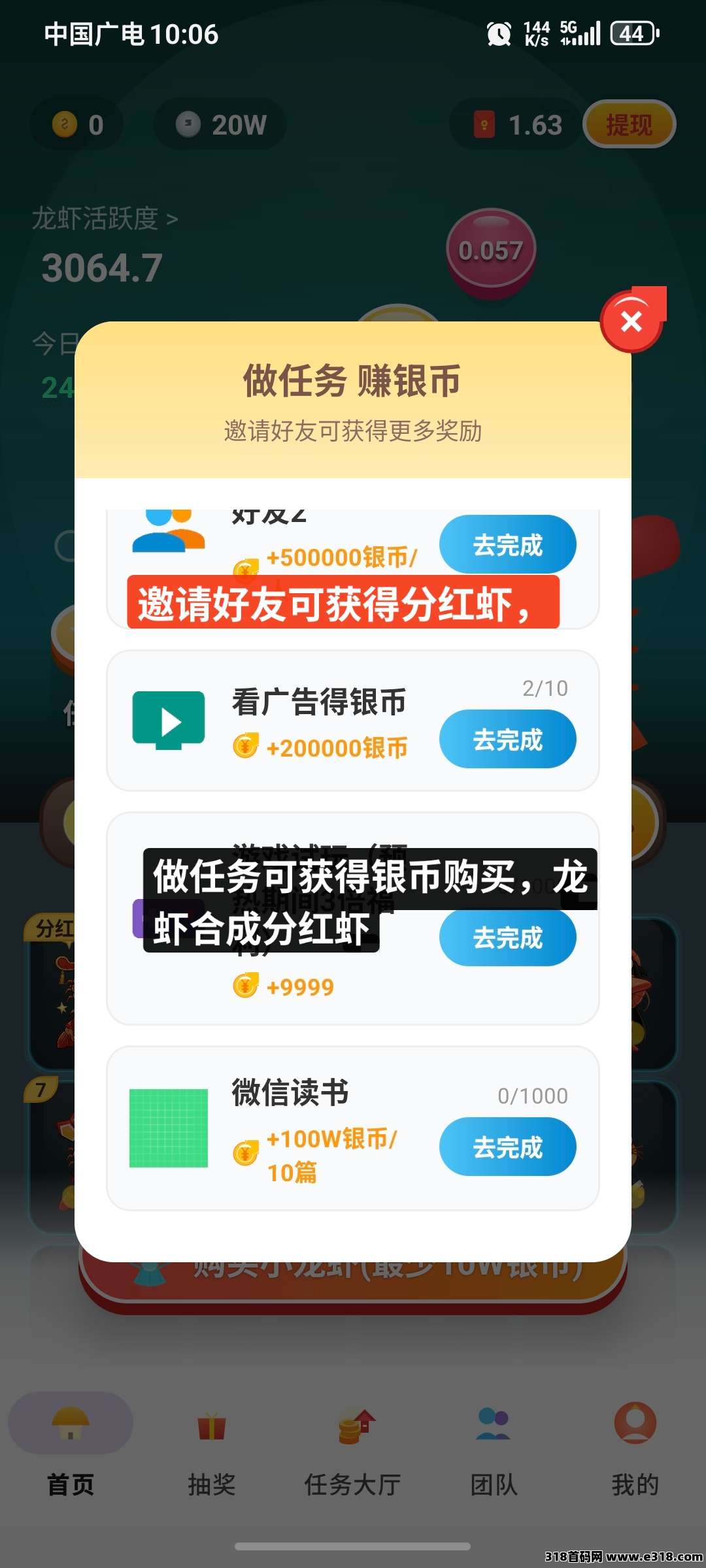706x1568 pixels.
Task: Tap 去完成 for the 游戏试玩 task
Action: point(507,937)
